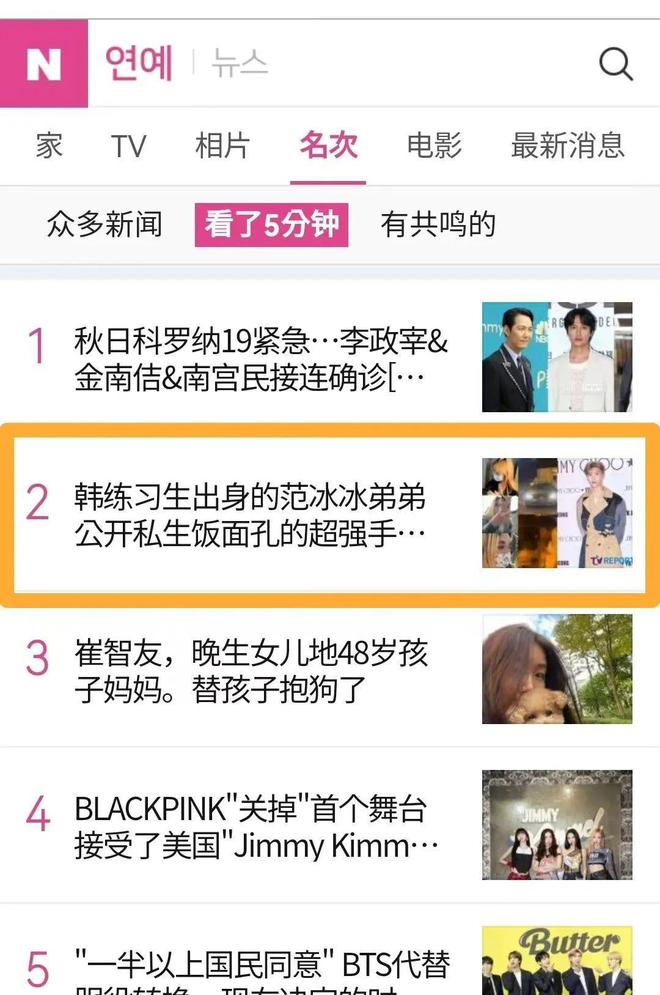660x995 pixels.
Task: Open rank 4 BLACKPINK Jimmy Kimmel article
Action: [256, 826]
